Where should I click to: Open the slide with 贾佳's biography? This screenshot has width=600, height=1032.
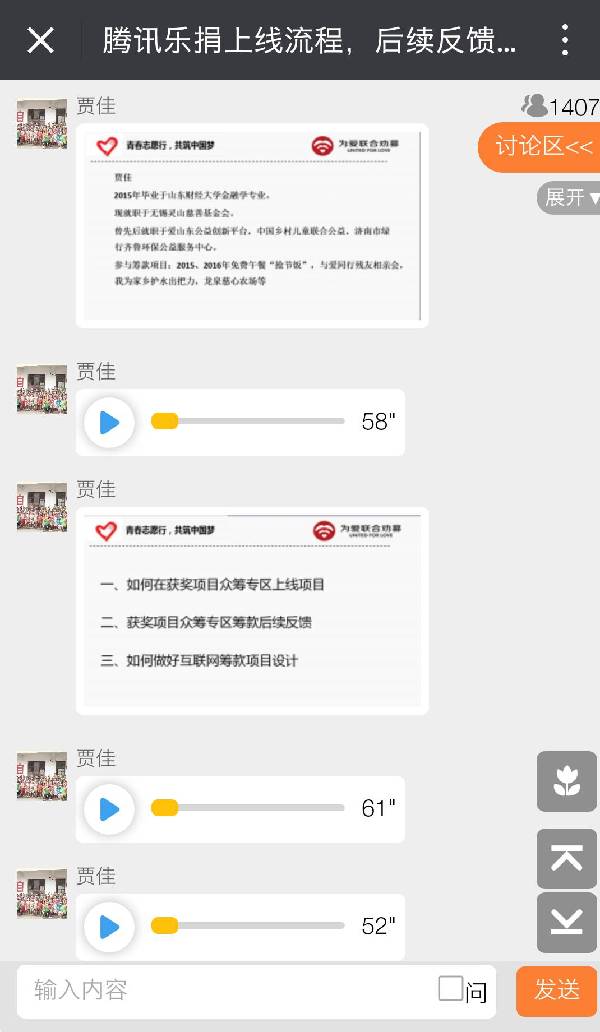click(252, 226)
